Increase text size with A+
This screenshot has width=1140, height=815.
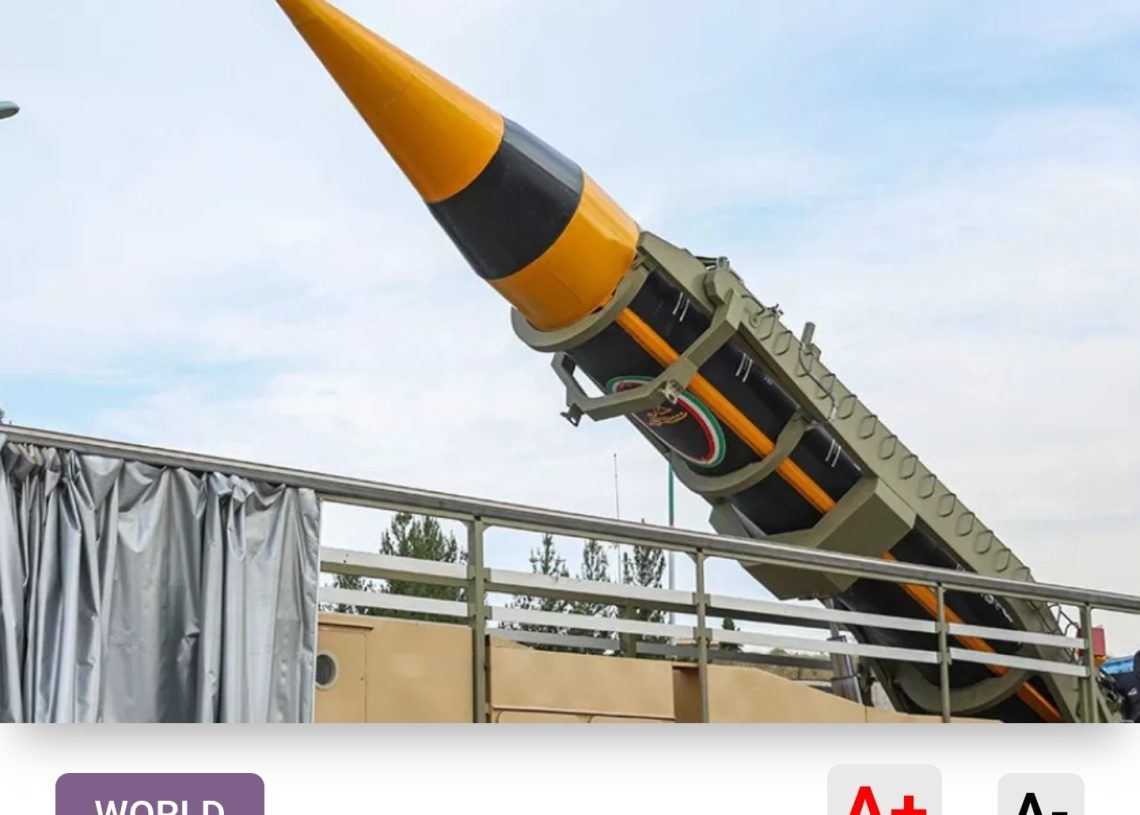[884, 794]
